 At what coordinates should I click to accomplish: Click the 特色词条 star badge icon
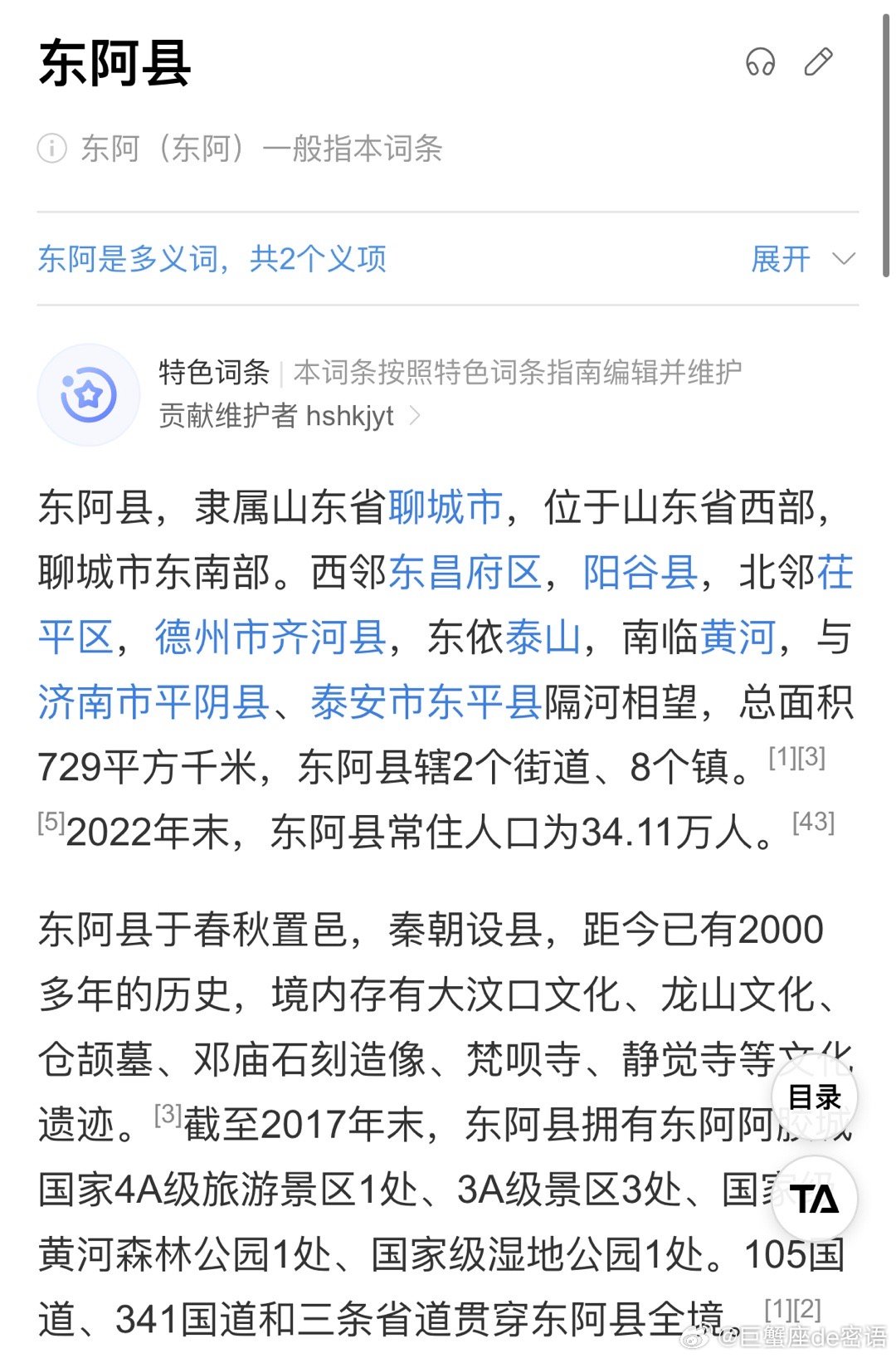87,393
